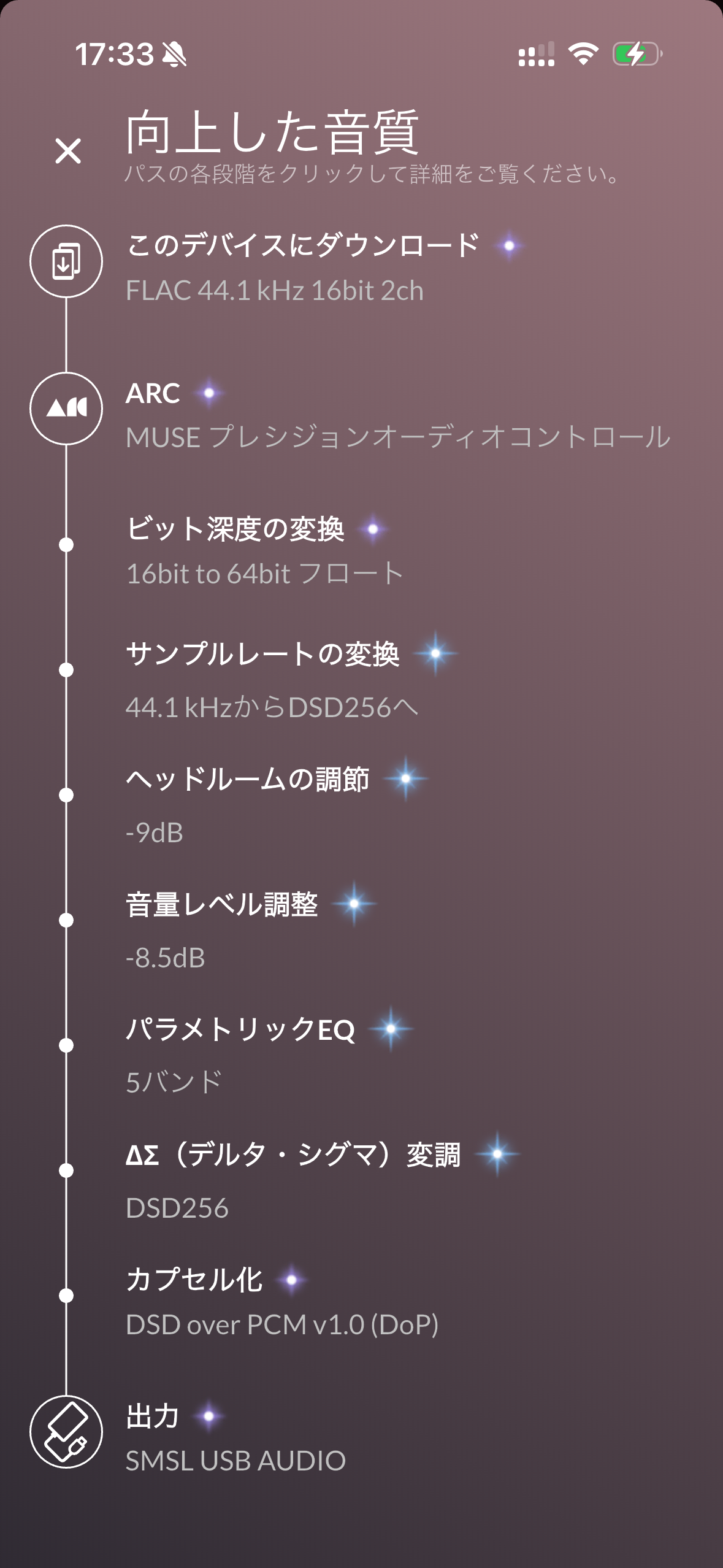Viewport: 723px width, 1568px height.
Task: Close the 向上した音質 signal path screen
Action: 67,150
